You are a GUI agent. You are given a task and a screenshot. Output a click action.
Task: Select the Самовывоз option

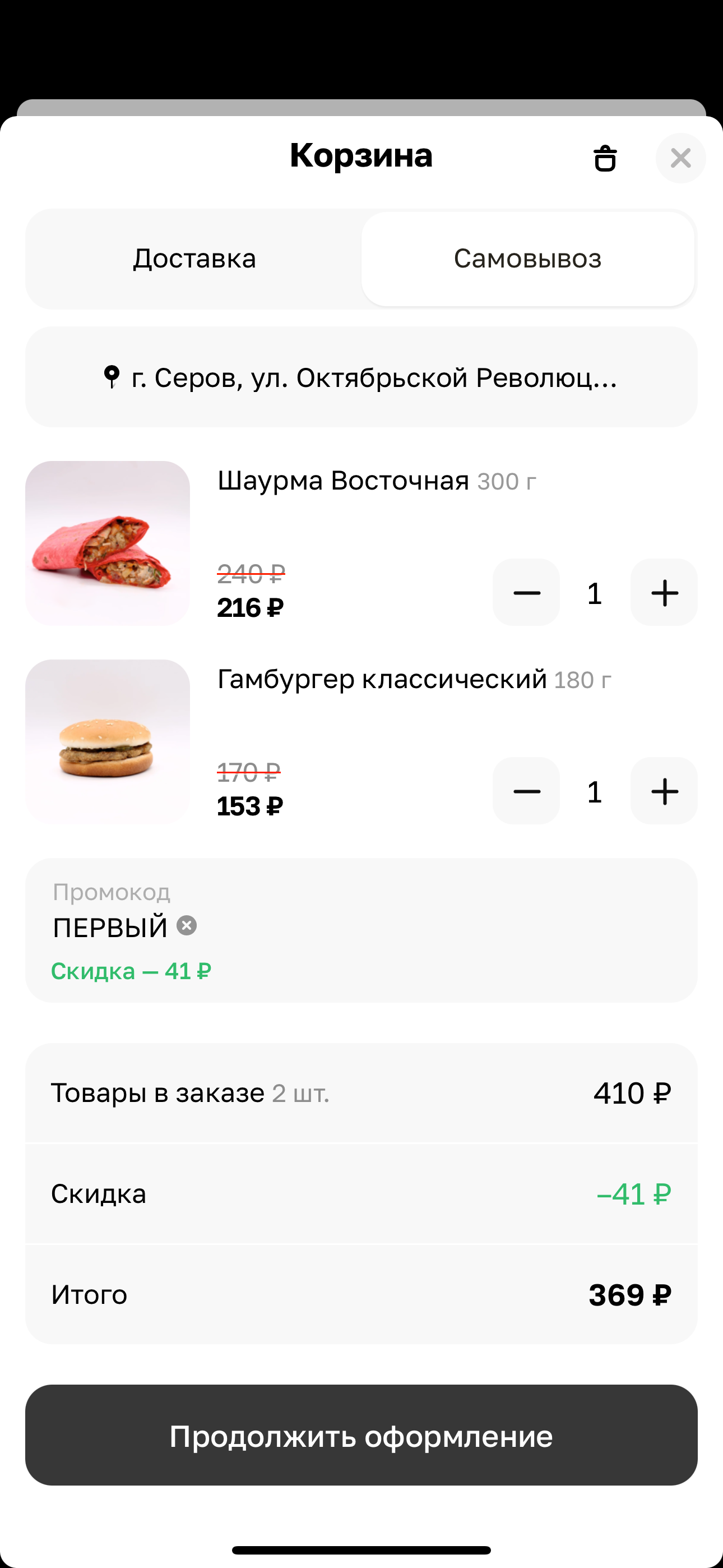click(x=527, y=259)
